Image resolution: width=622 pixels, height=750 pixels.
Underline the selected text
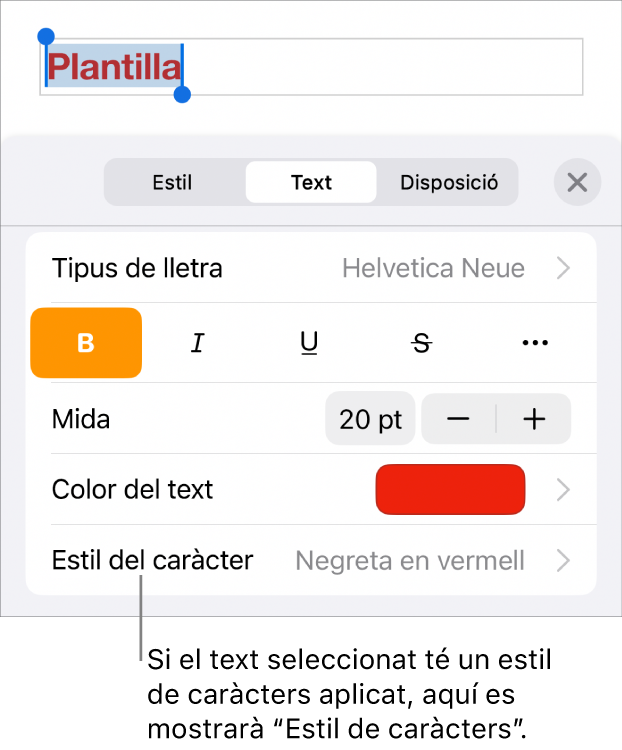pos(310,343)
